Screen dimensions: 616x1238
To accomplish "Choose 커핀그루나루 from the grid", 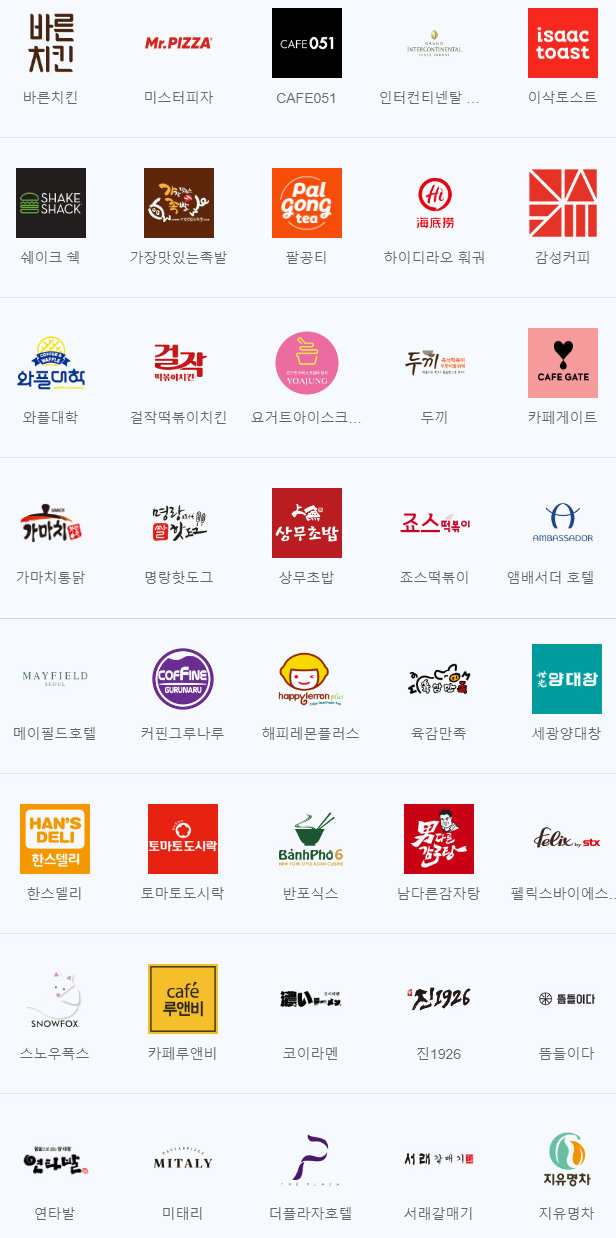I will pos(182,680).
